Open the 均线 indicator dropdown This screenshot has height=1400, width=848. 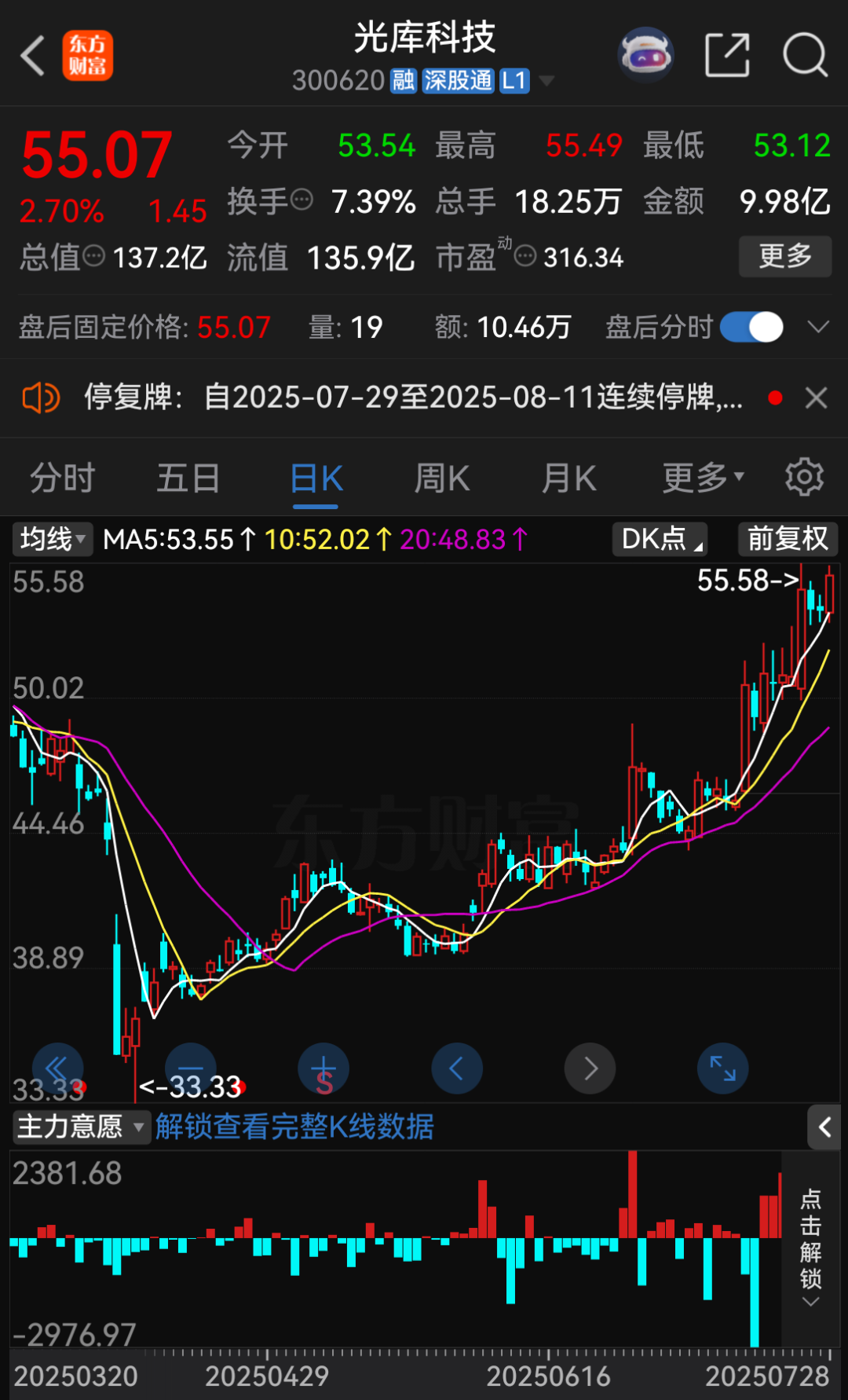[x=53, y=540]
